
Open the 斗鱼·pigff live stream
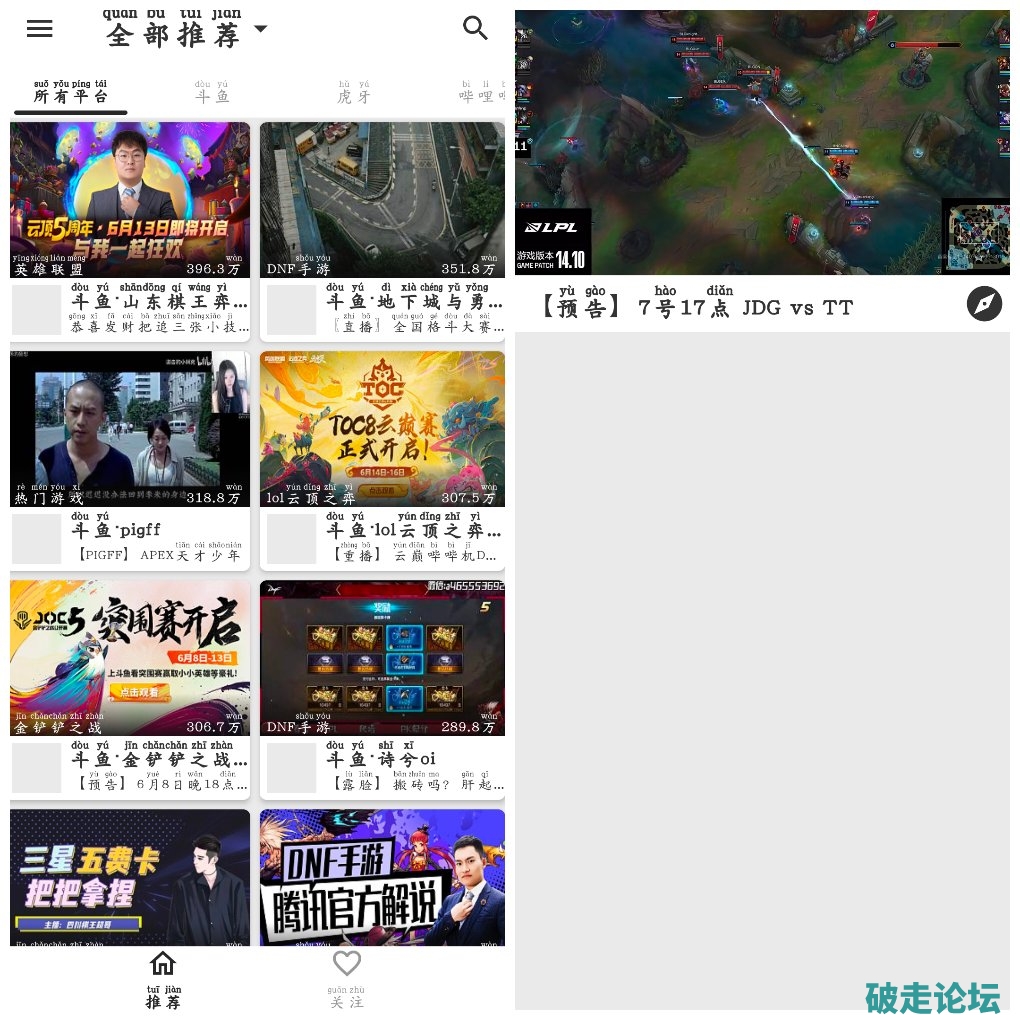click(130, 460)
